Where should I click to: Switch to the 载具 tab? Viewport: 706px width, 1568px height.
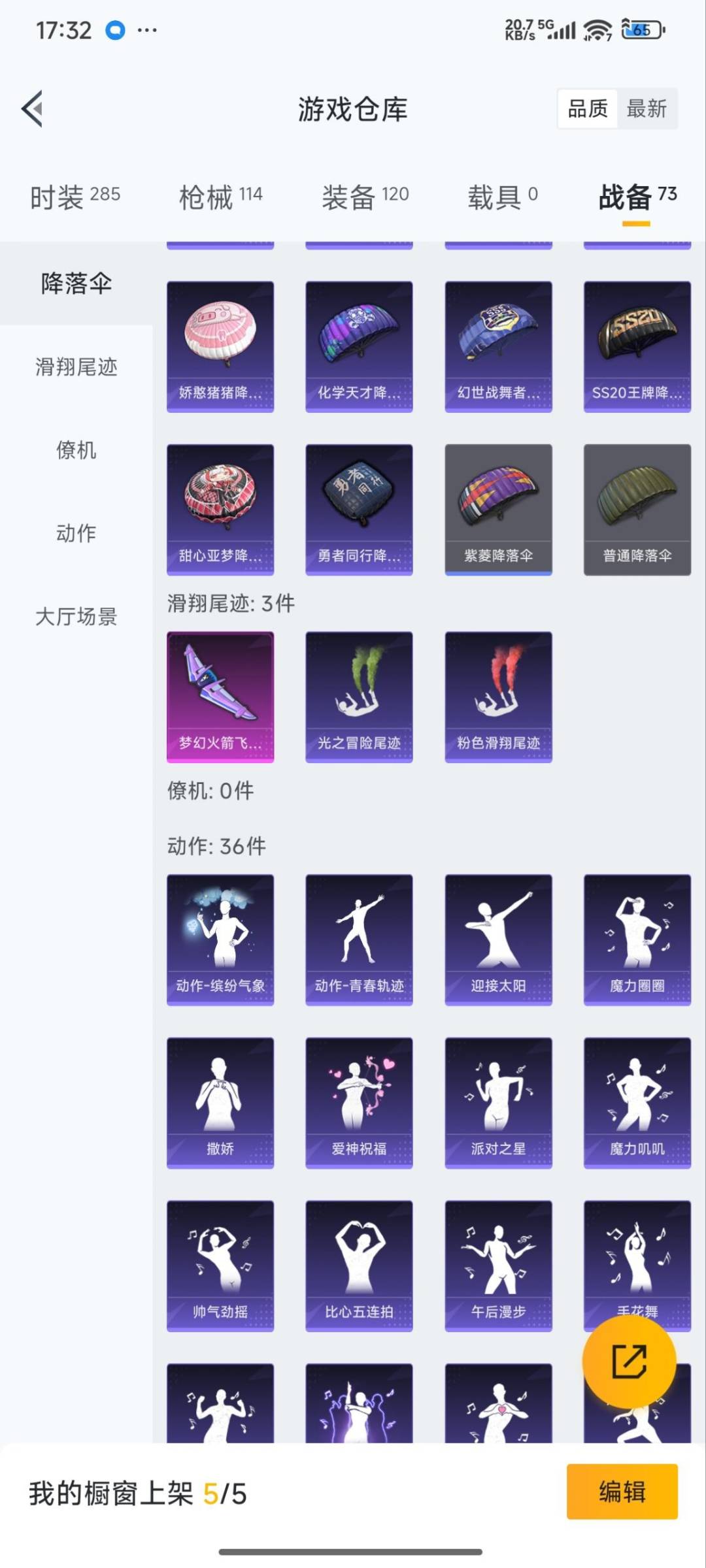pos(502,196)
